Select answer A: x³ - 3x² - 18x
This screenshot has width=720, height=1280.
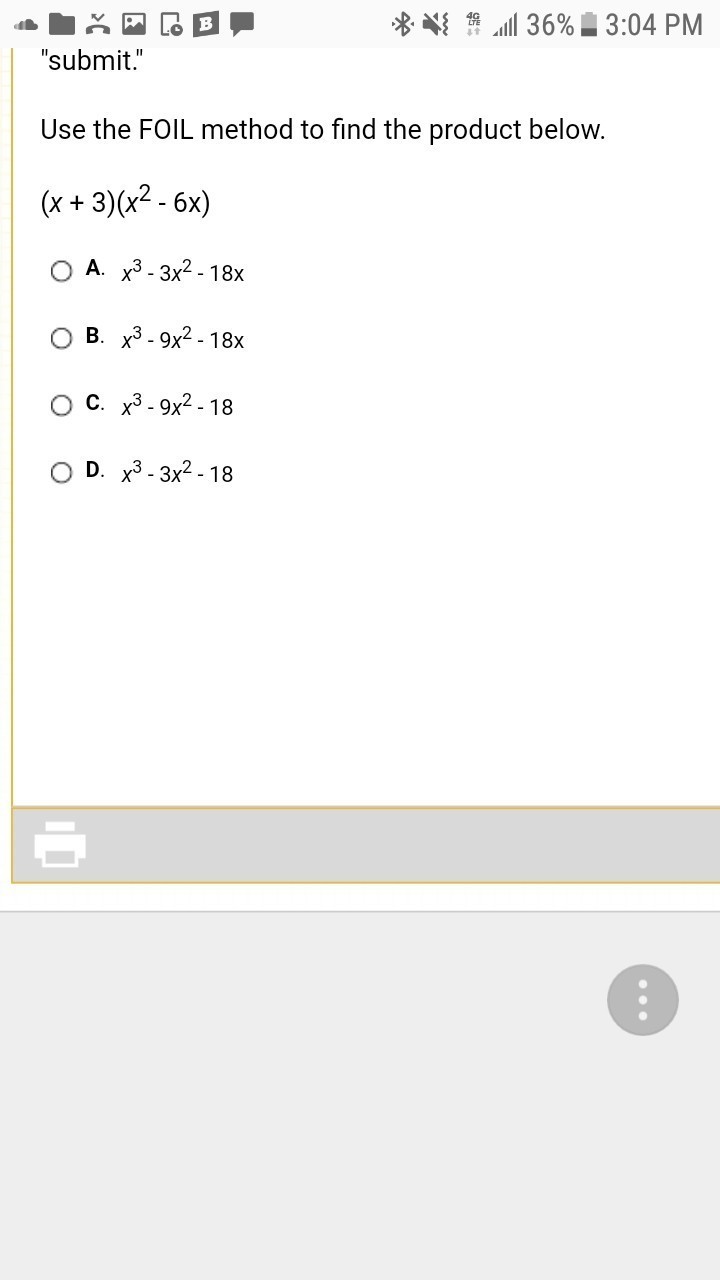pyautogui.click(x=62, y=271)
